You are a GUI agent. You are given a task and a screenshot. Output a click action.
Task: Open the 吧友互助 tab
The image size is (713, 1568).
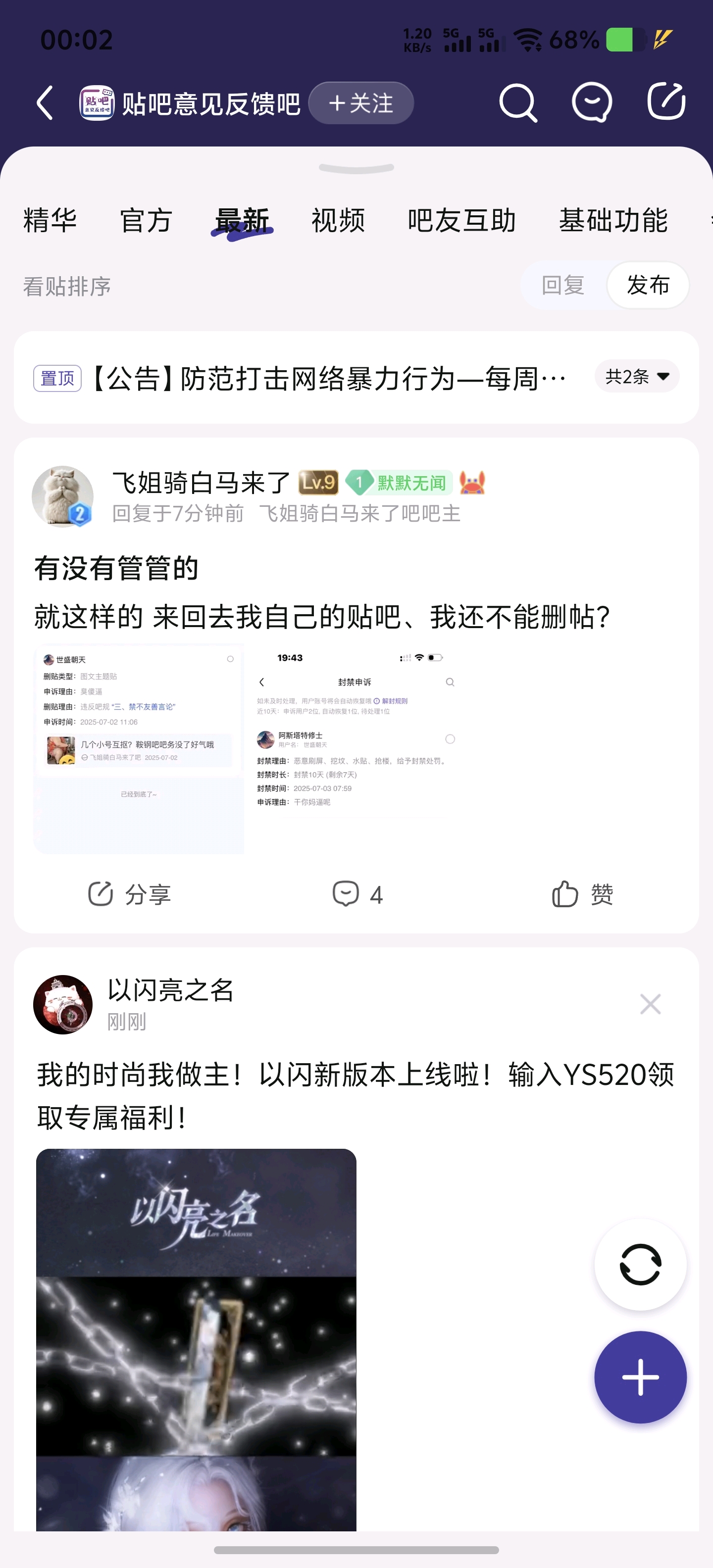[461, 220]
